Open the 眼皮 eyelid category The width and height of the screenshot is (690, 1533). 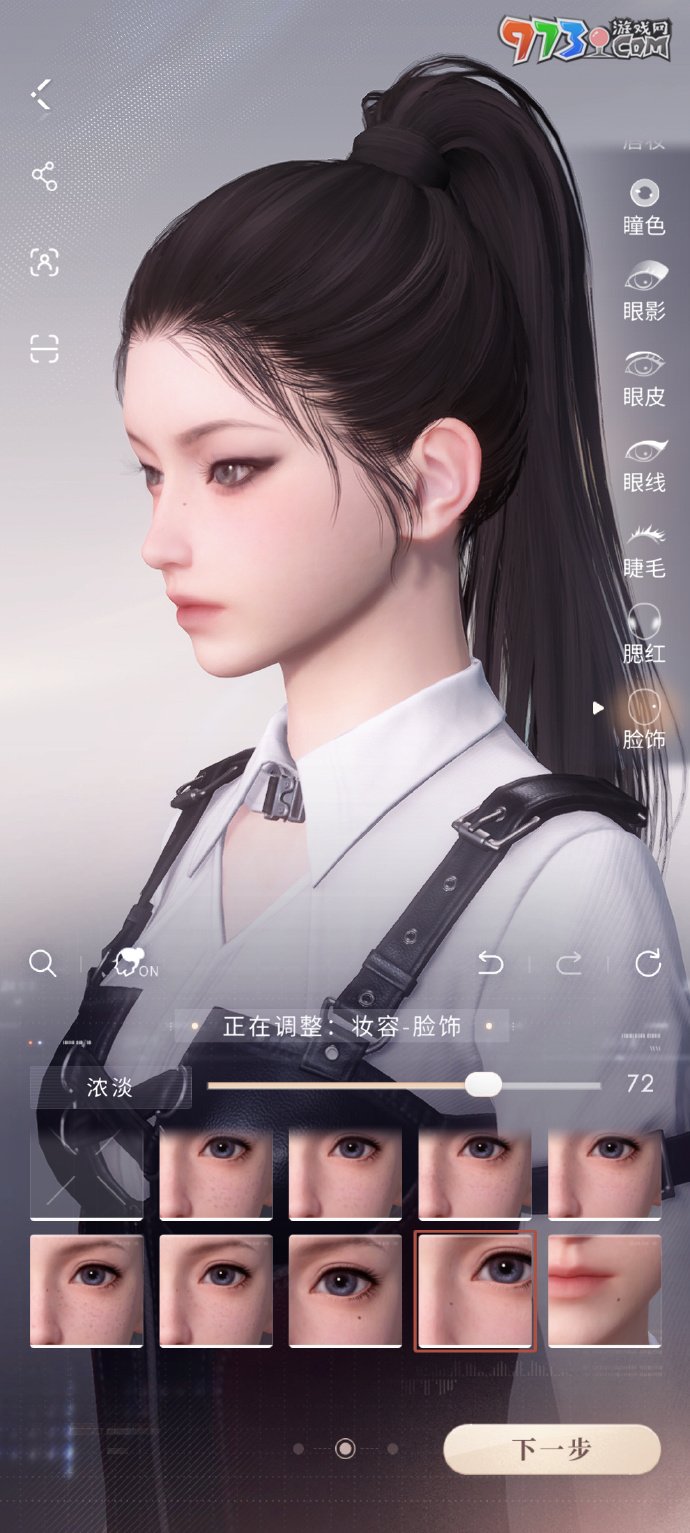click(644, 378)
